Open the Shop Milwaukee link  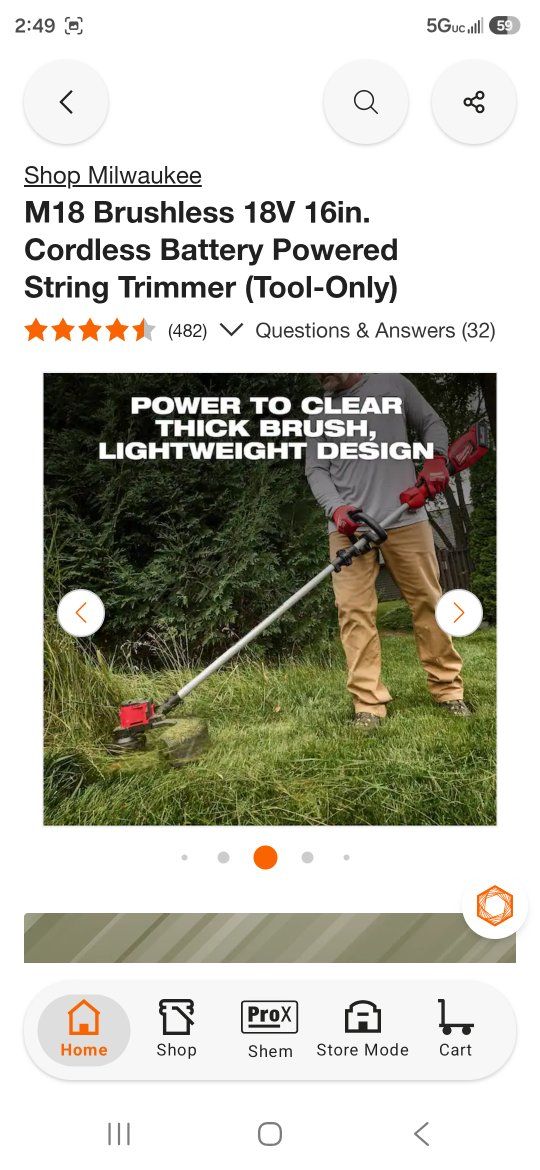tap(113, 175)
